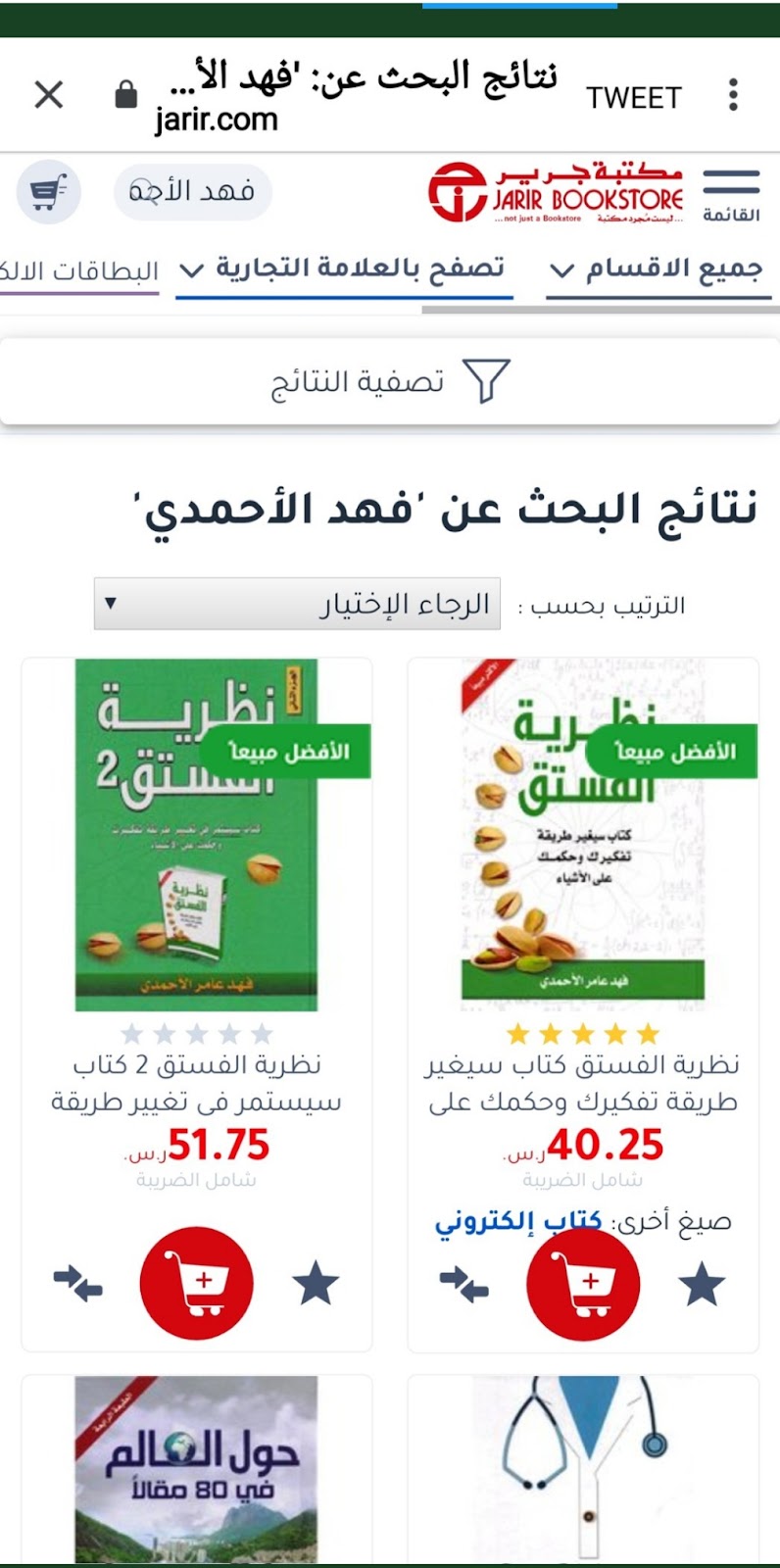Open the browser overflow menu
The width and height of the screenshot is (780, 1568).
(733, 95)
